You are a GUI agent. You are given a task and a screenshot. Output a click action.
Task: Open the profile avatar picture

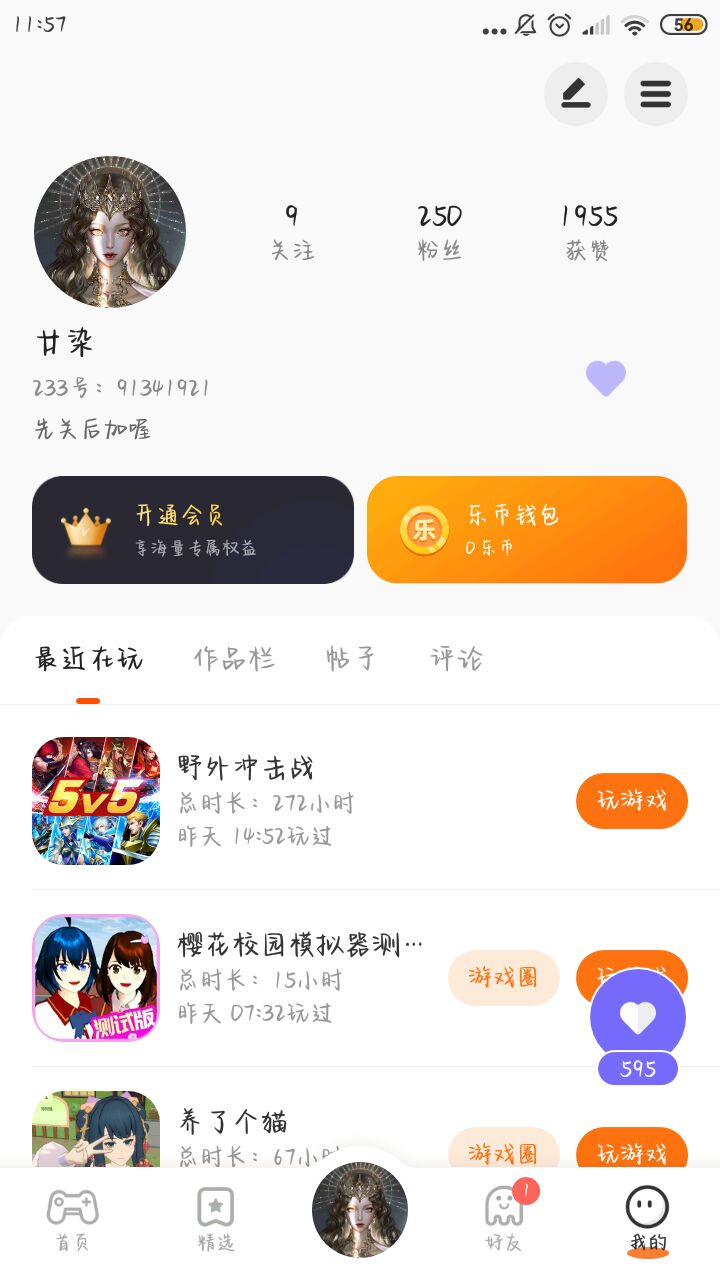pyautogui.click(x=110, y=232)
